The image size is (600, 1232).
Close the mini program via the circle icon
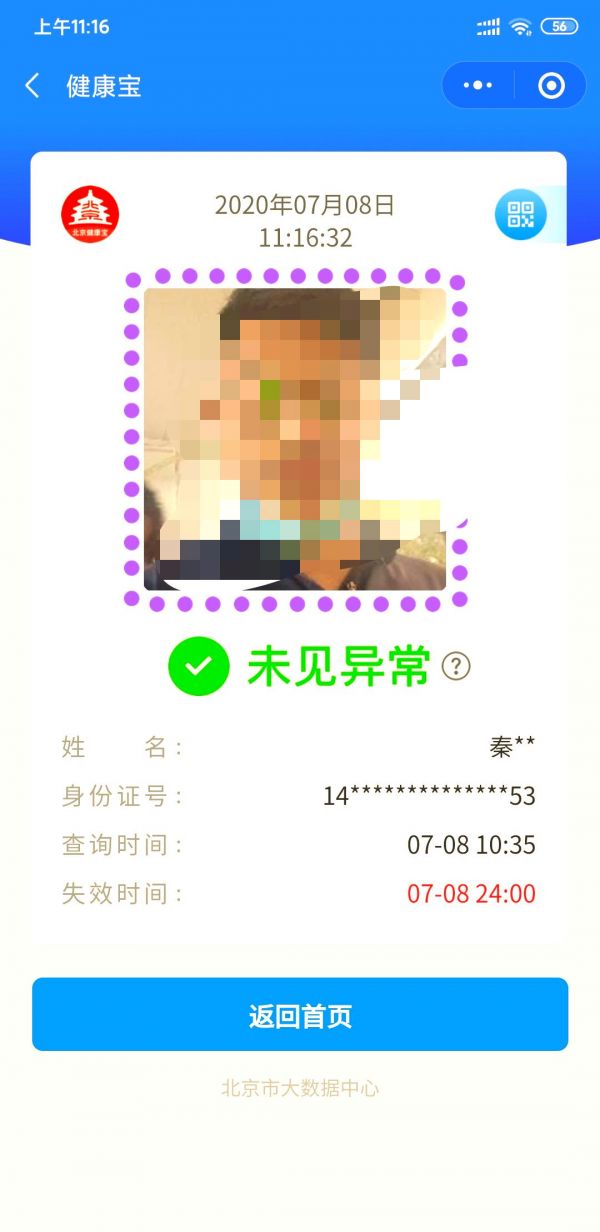tap(551, 86)
